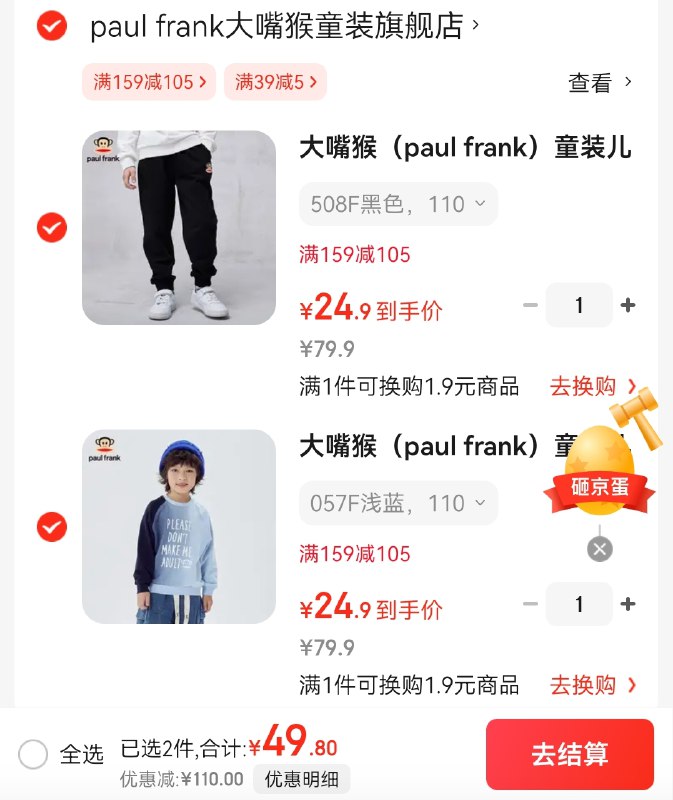Tap 查看 to view store coupons

pos(600,83)
